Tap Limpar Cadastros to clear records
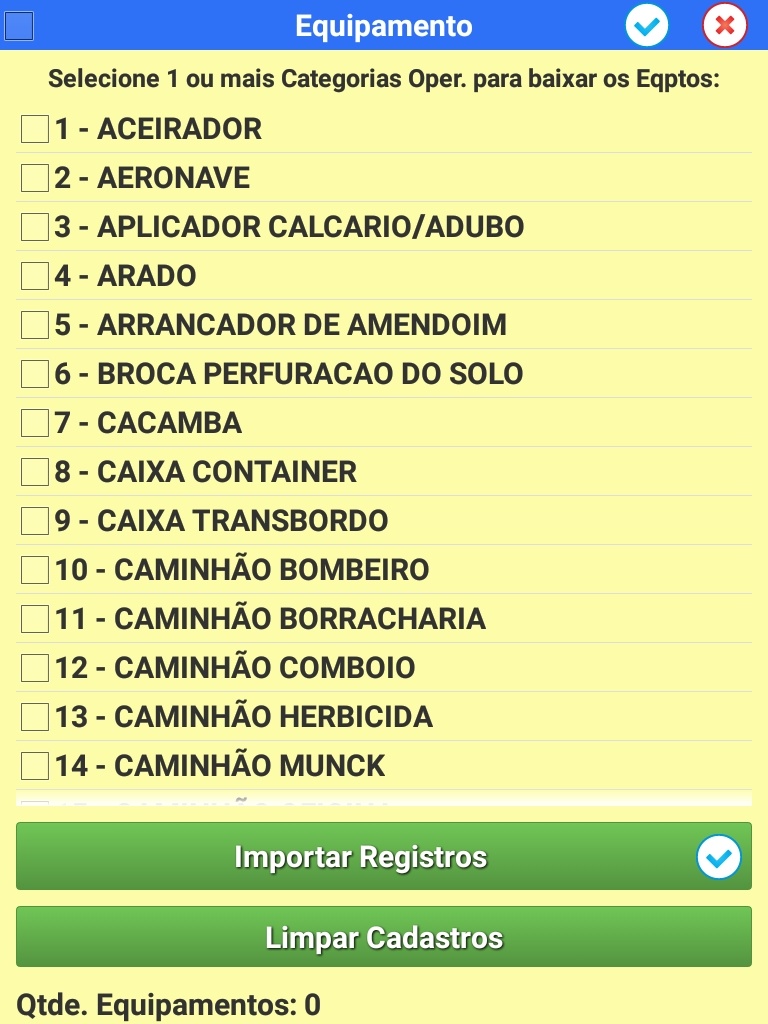The image size is (768, 1024). [384, 938]
